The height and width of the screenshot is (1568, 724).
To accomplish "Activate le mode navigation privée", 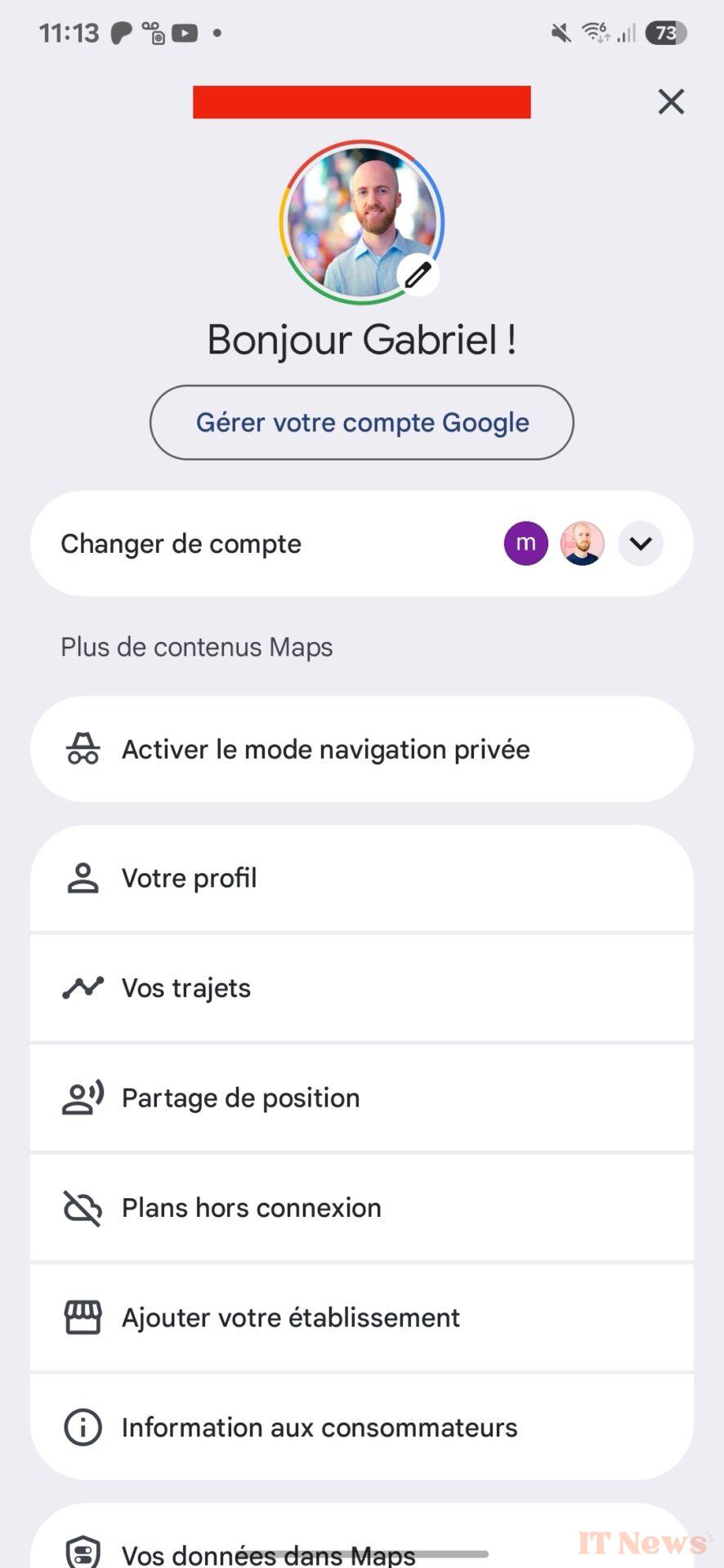I will [361, 749].
